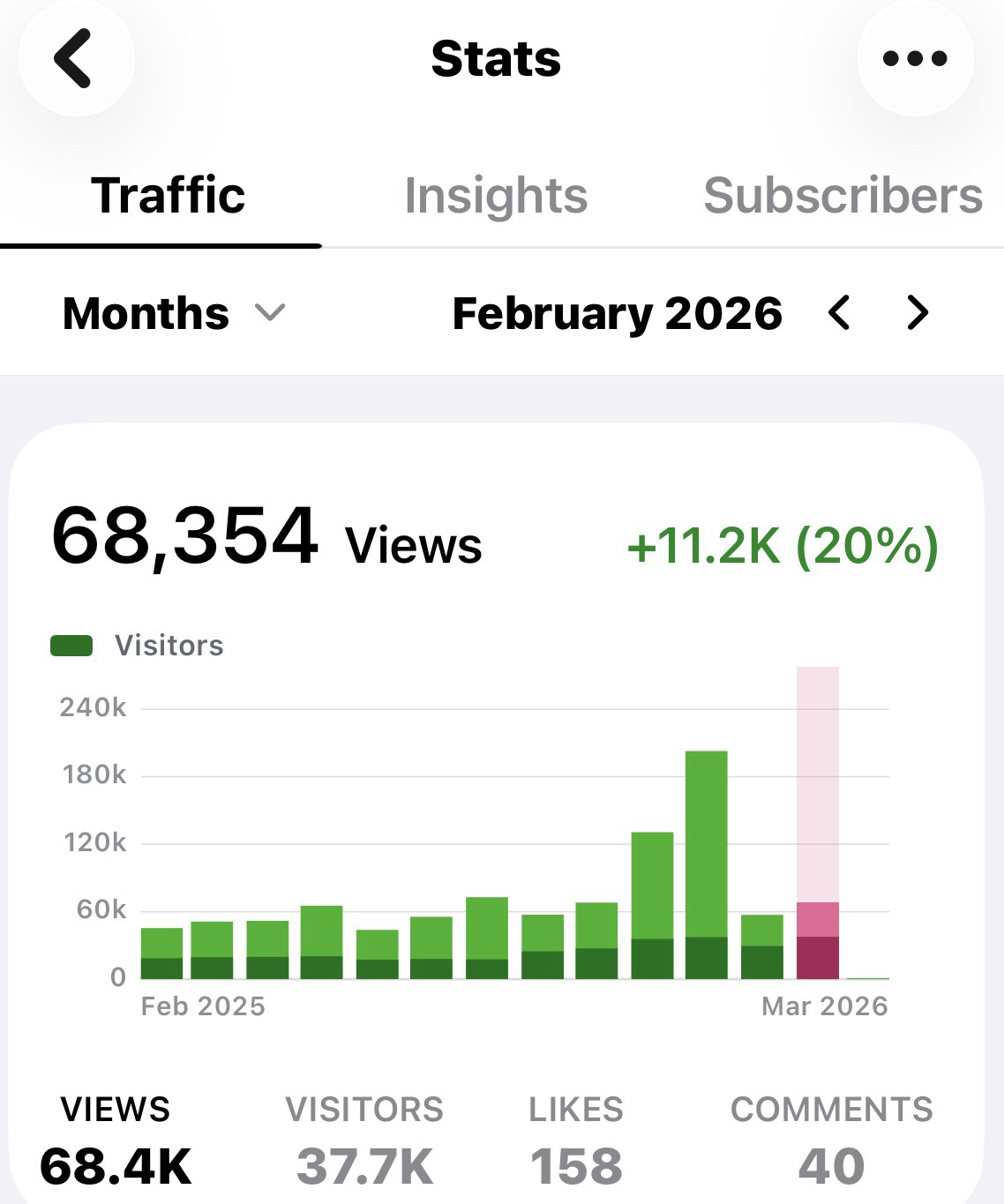Image resolution: width=1004 pixels, height=1204 pixels.
Task: Open the three-dot more options menu
Action: tap(915, 59)
